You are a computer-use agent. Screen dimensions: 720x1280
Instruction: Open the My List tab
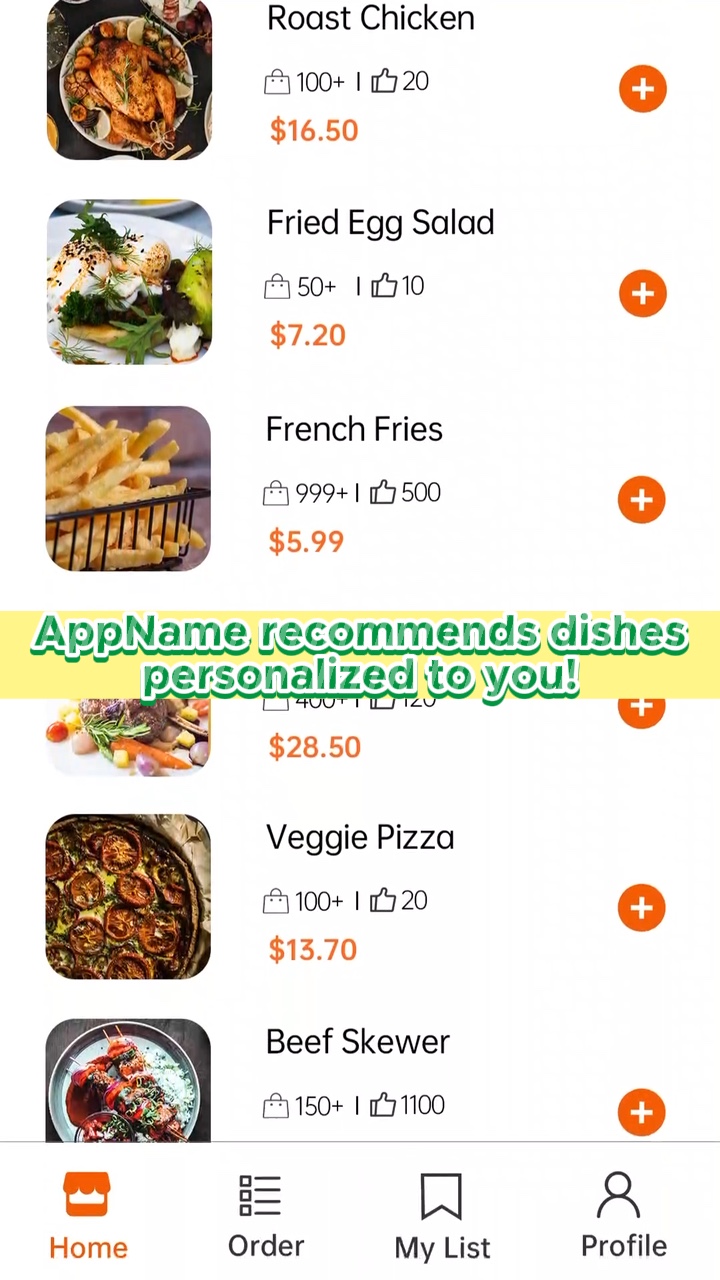[x=442, y=1215]
